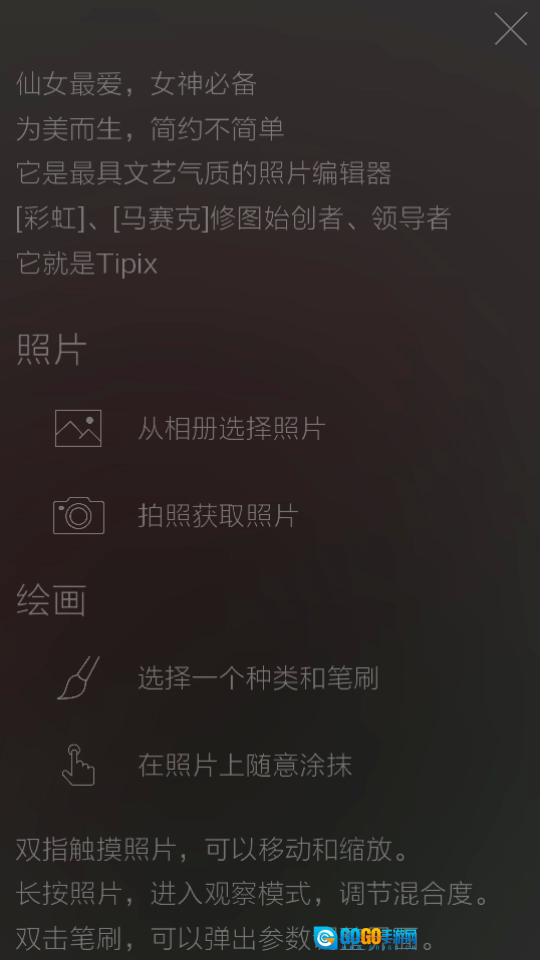Close the Tipix intro overlay
Image resolution: width=540 pixels, height=960 pixels.
tap(511, 29)
